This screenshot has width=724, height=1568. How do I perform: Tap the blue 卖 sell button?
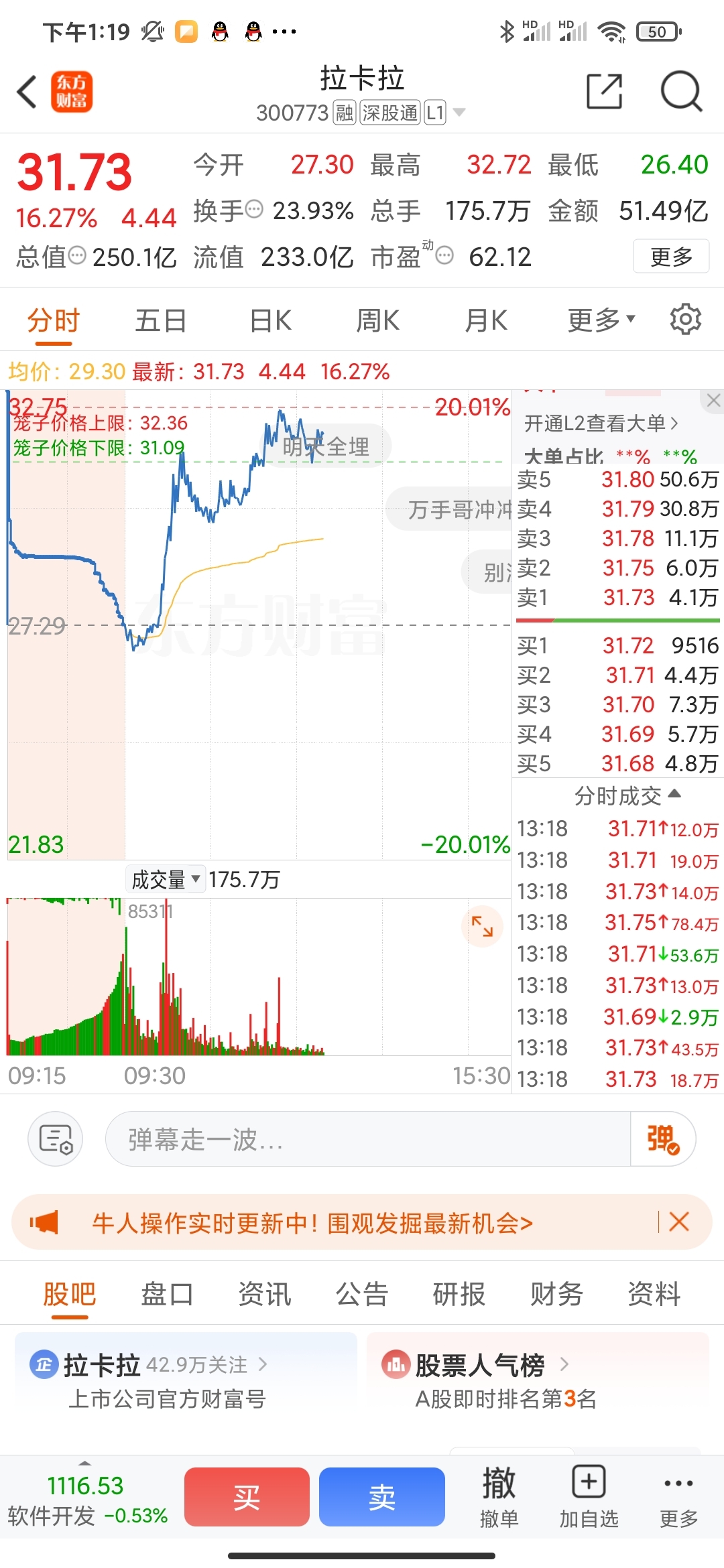[382, 1497]
